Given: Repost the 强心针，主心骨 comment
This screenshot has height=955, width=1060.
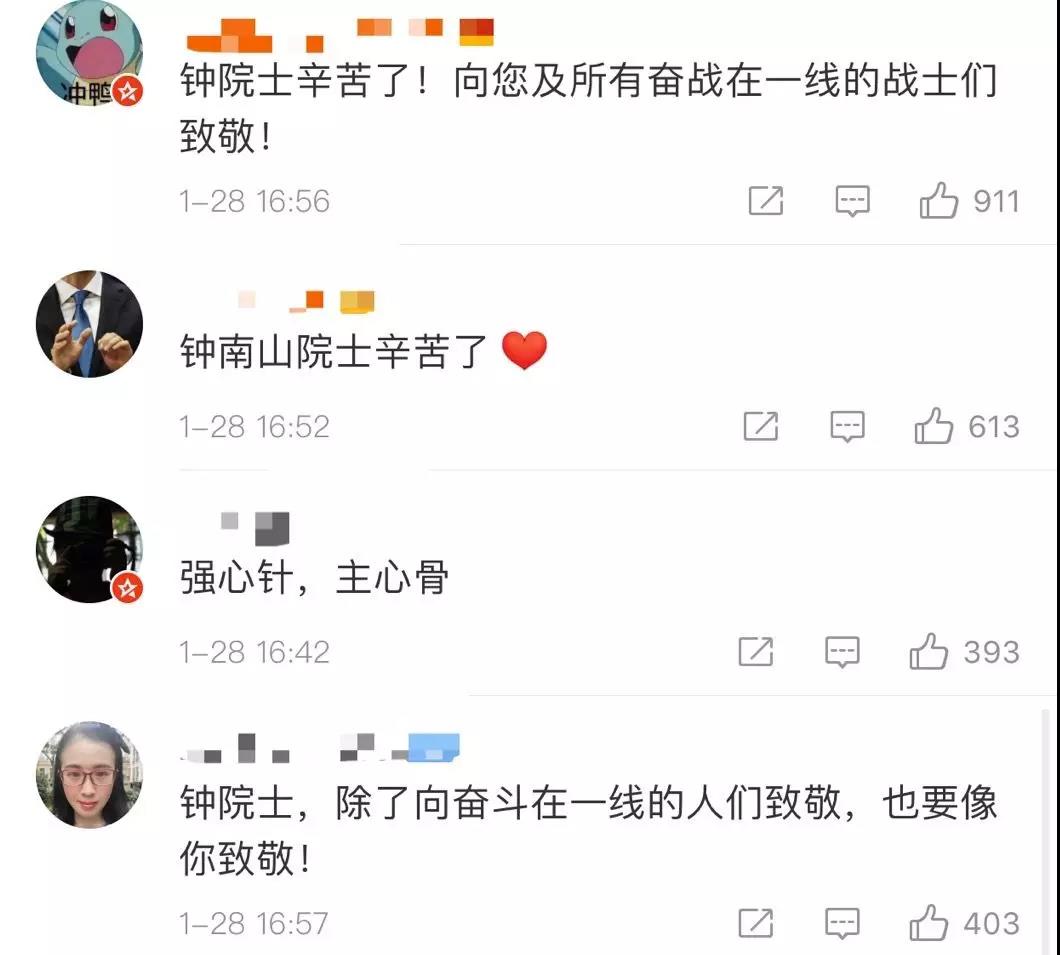Looking at the screenshot, I should tap(756, 652).
